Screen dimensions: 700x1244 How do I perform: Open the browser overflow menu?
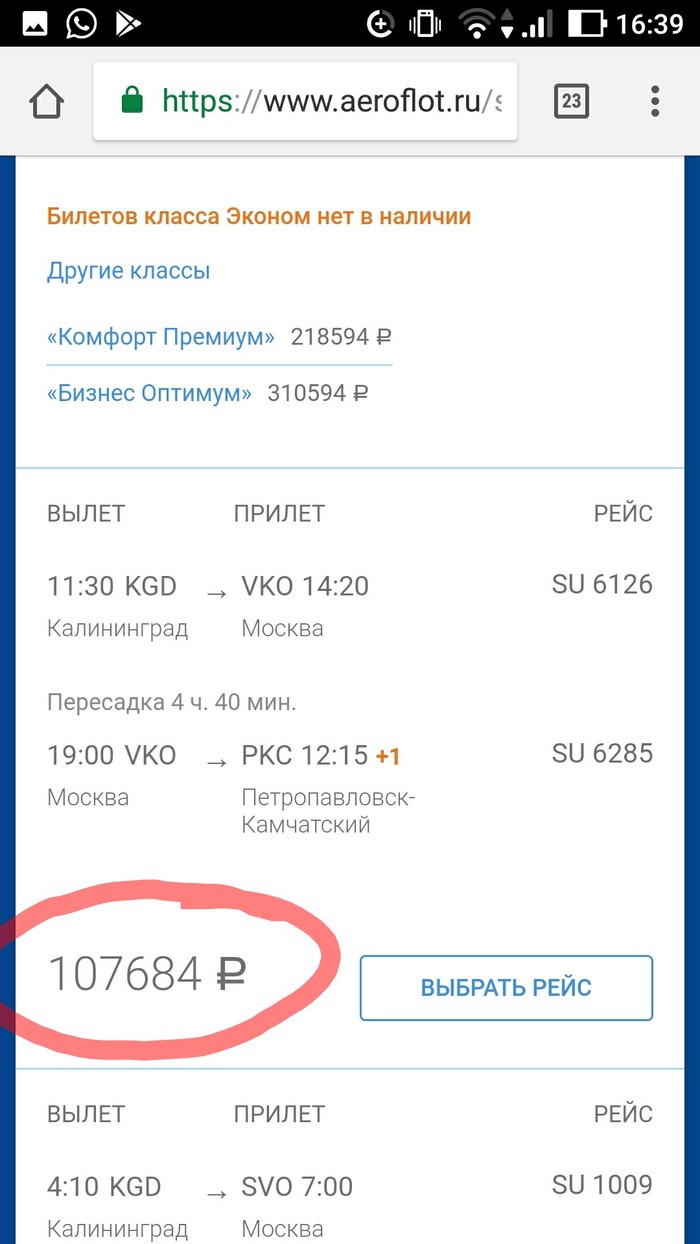pos(655,101)
